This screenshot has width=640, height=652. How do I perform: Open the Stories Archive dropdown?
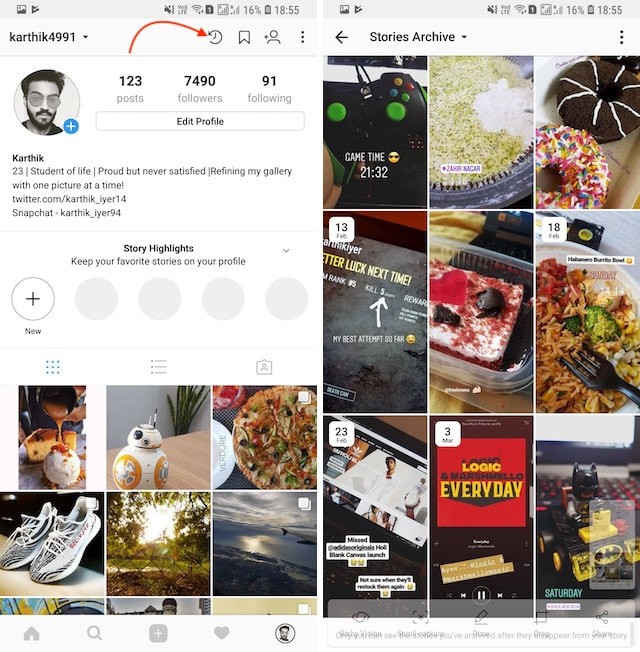pyautogui.click(x=418, y=37)
